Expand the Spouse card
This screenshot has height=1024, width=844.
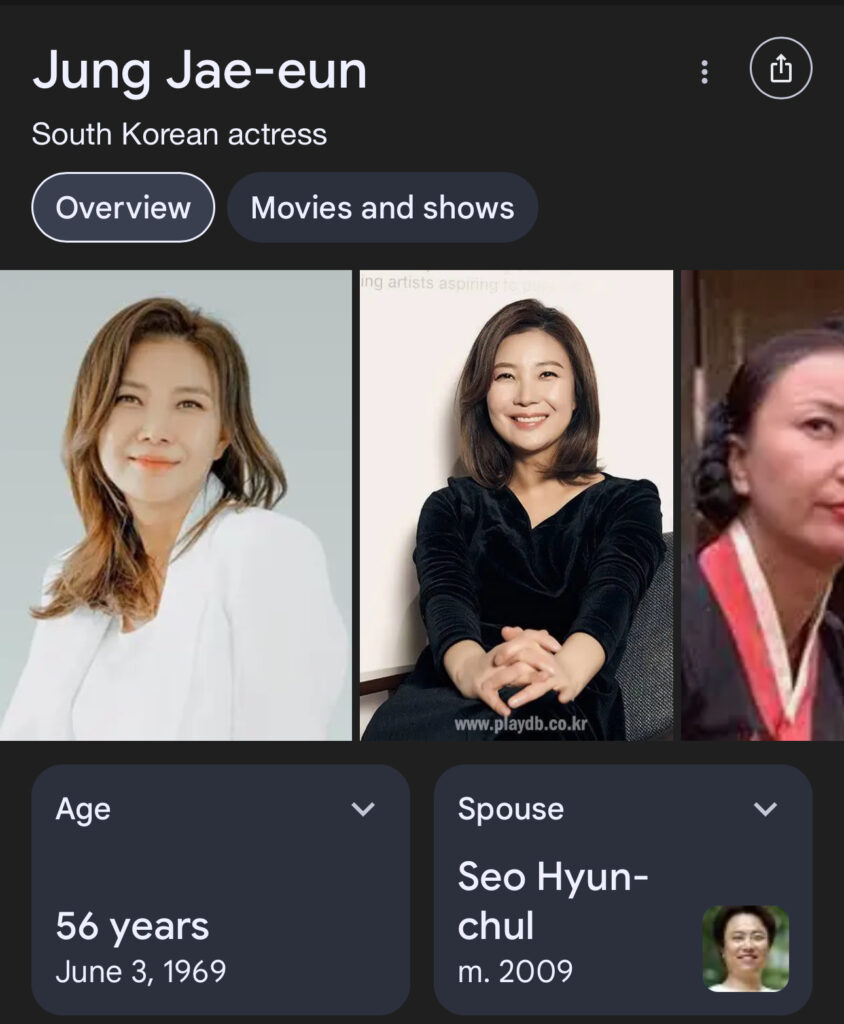click(x=765, y=810)
